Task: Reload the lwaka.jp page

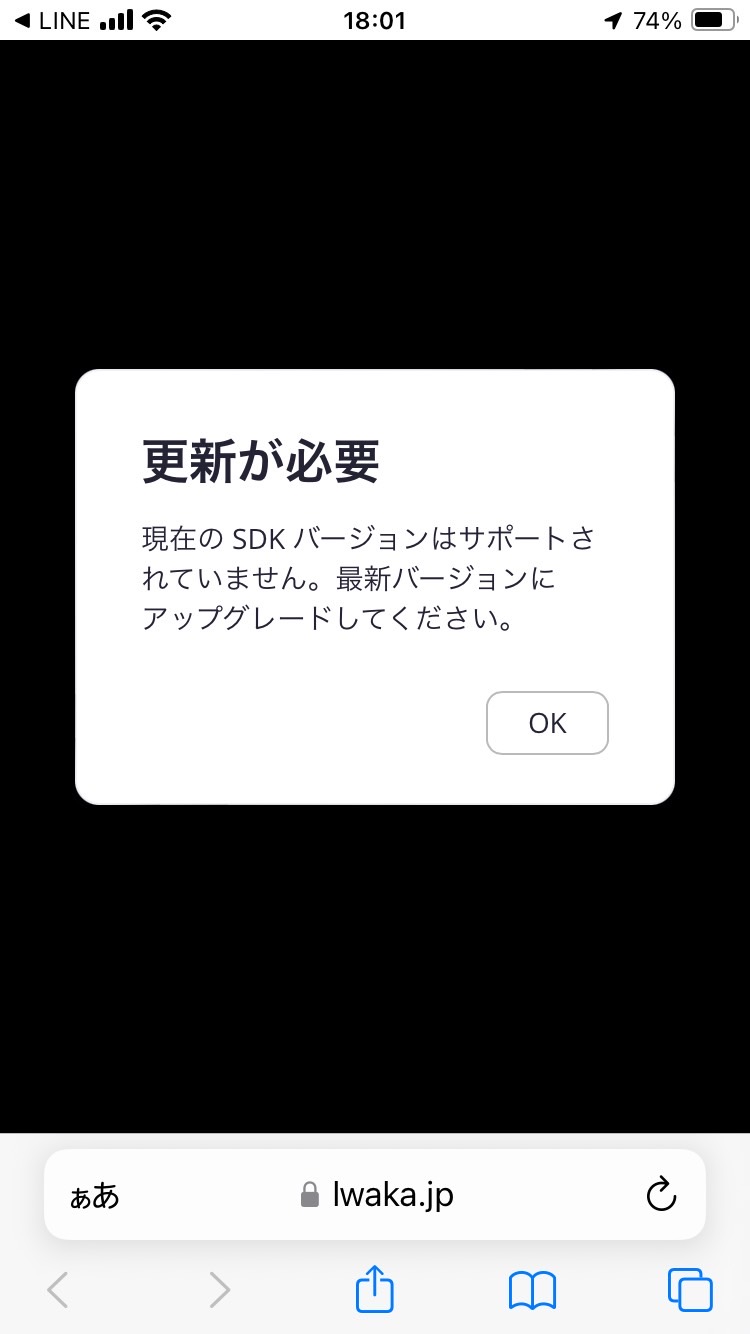Action: pos(661,1194)
